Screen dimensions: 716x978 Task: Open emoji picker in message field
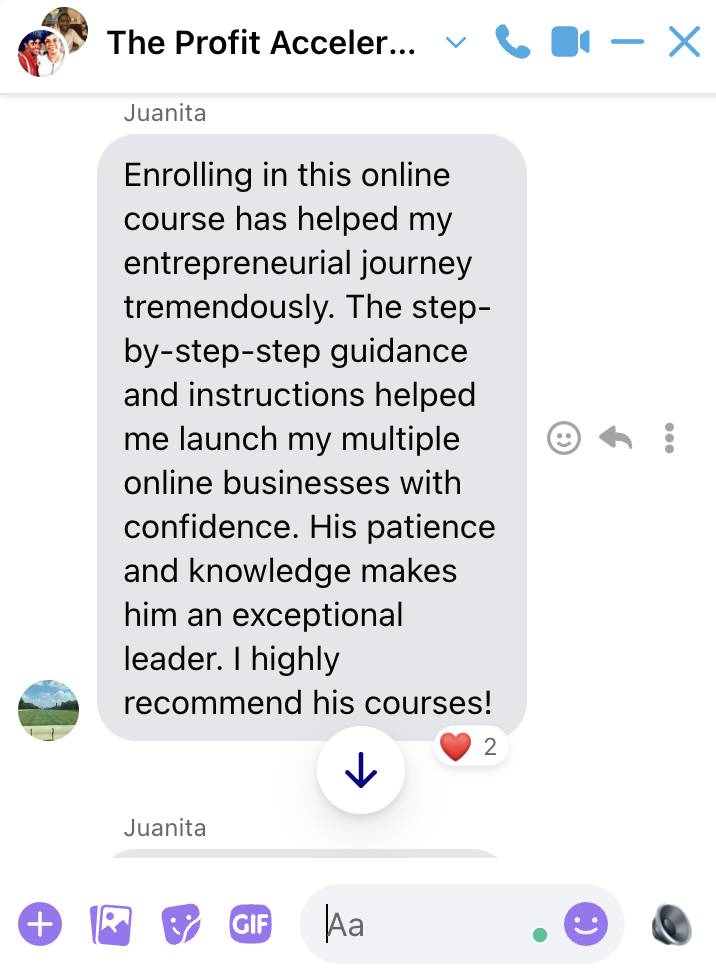pos(586,924)
